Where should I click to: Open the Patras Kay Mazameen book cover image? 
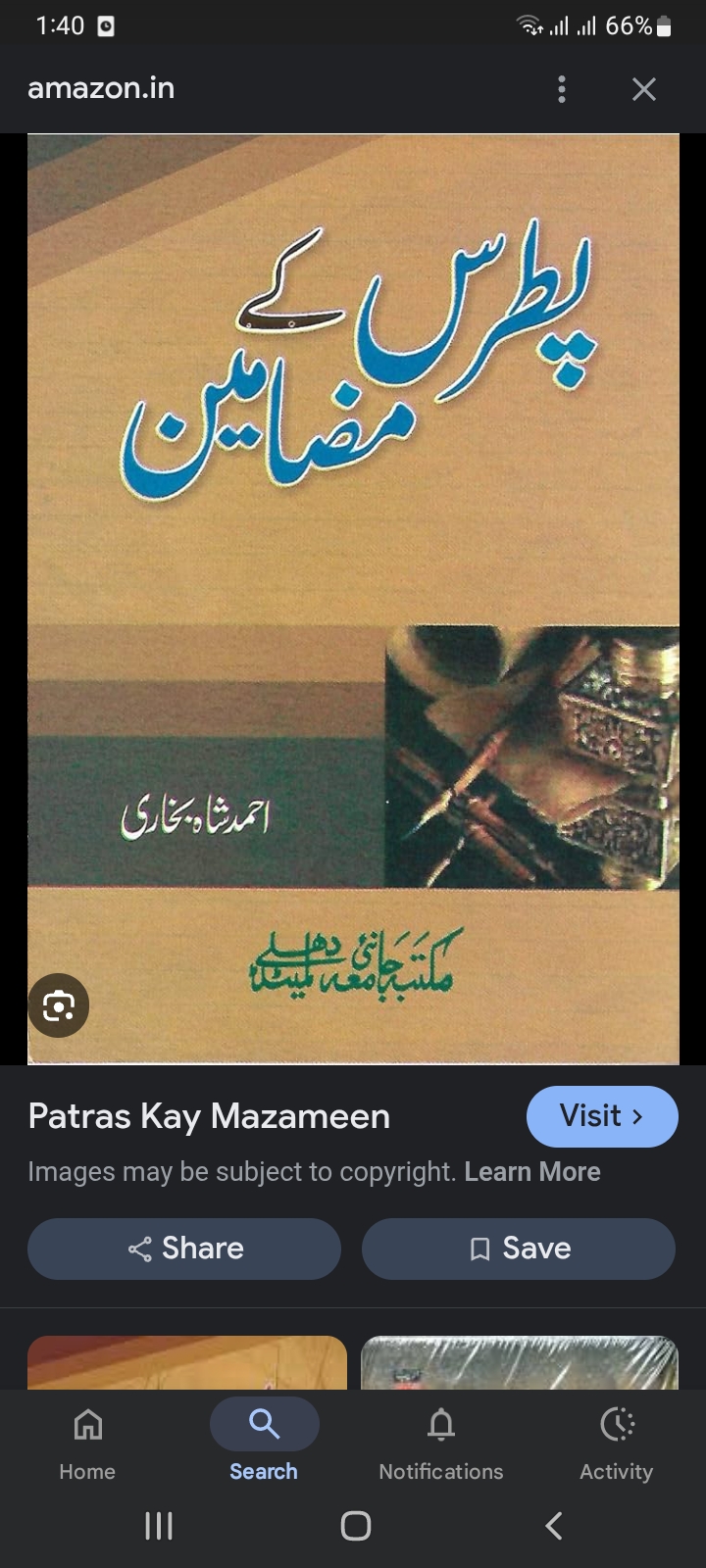click(x=353, y=599)
